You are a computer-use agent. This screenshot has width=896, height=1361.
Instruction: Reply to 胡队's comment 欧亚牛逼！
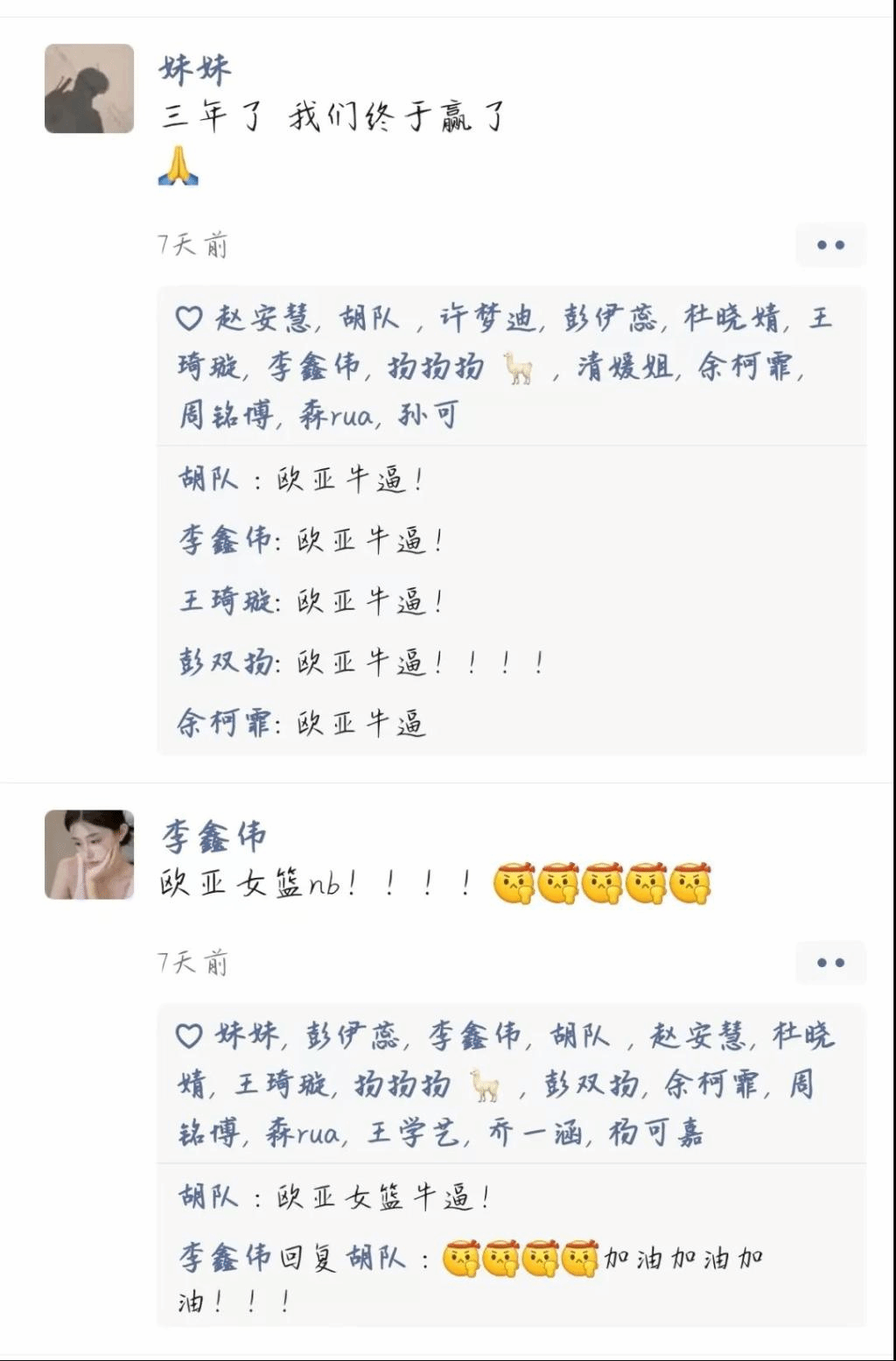(350, 480)
